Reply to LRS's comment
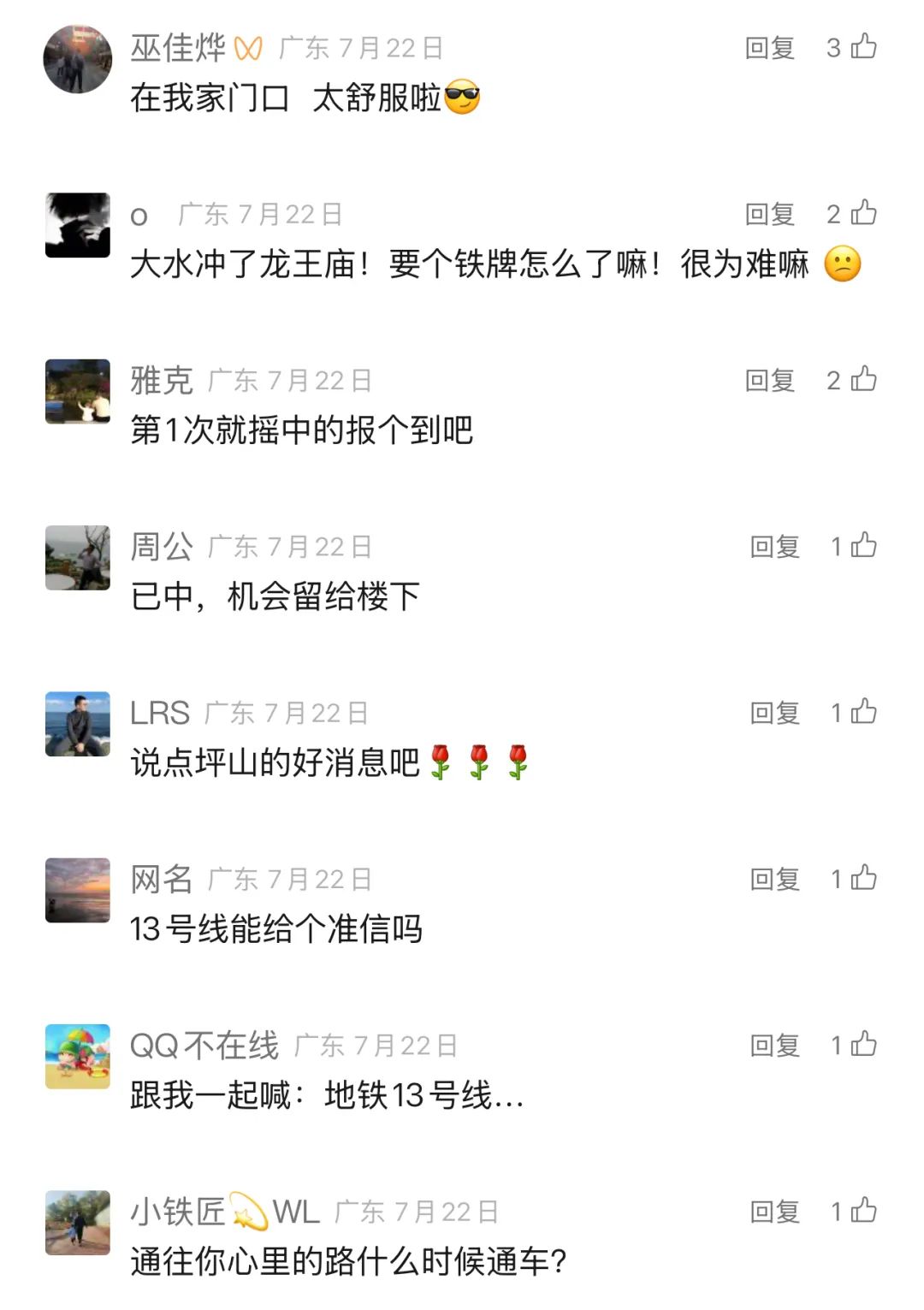This screenshot has width=924, height=1310. click(774, 713)
